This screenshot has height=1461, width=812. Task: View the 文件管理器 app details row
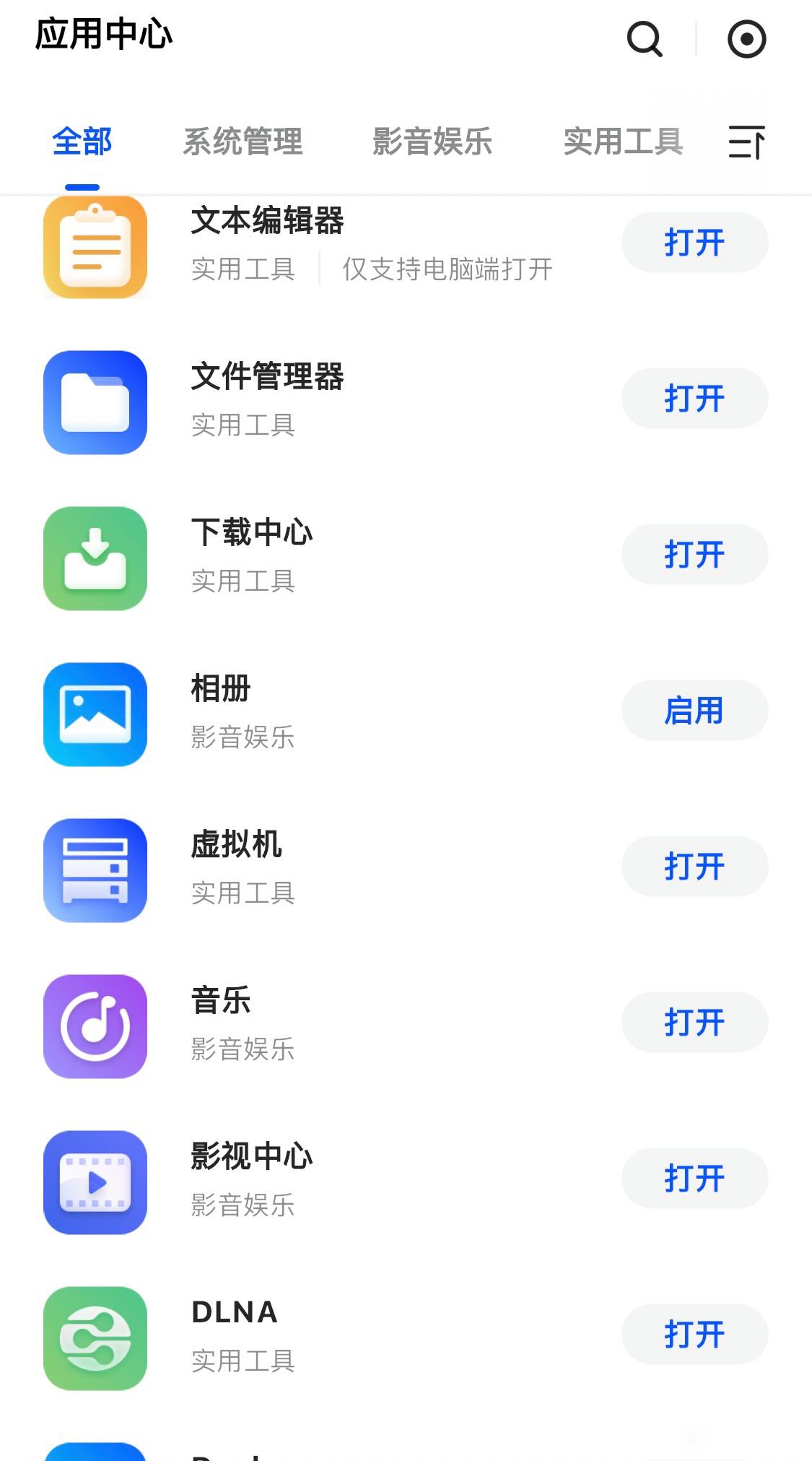(406, 402)
